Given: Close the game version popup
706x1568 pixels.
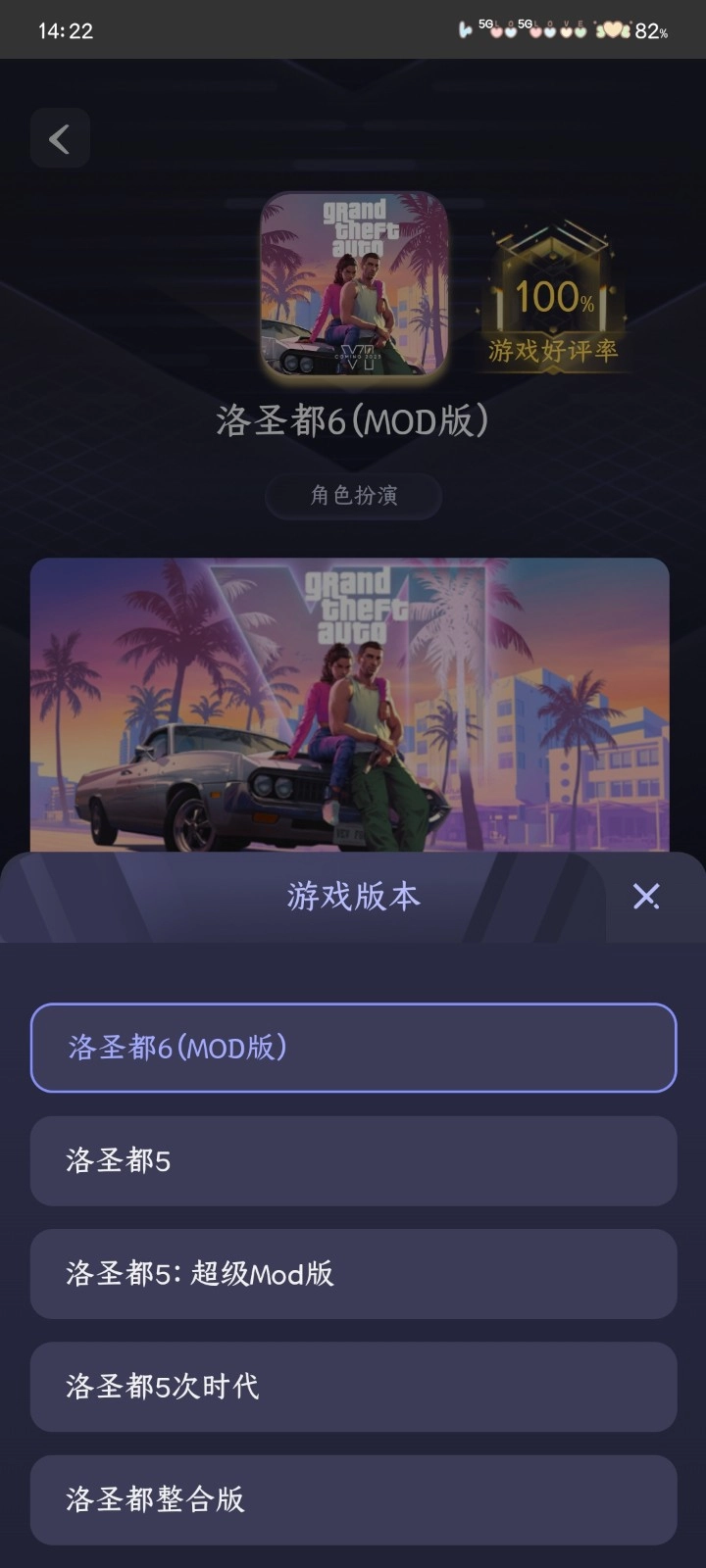Looking at the screenshot, I should point(645,897).
